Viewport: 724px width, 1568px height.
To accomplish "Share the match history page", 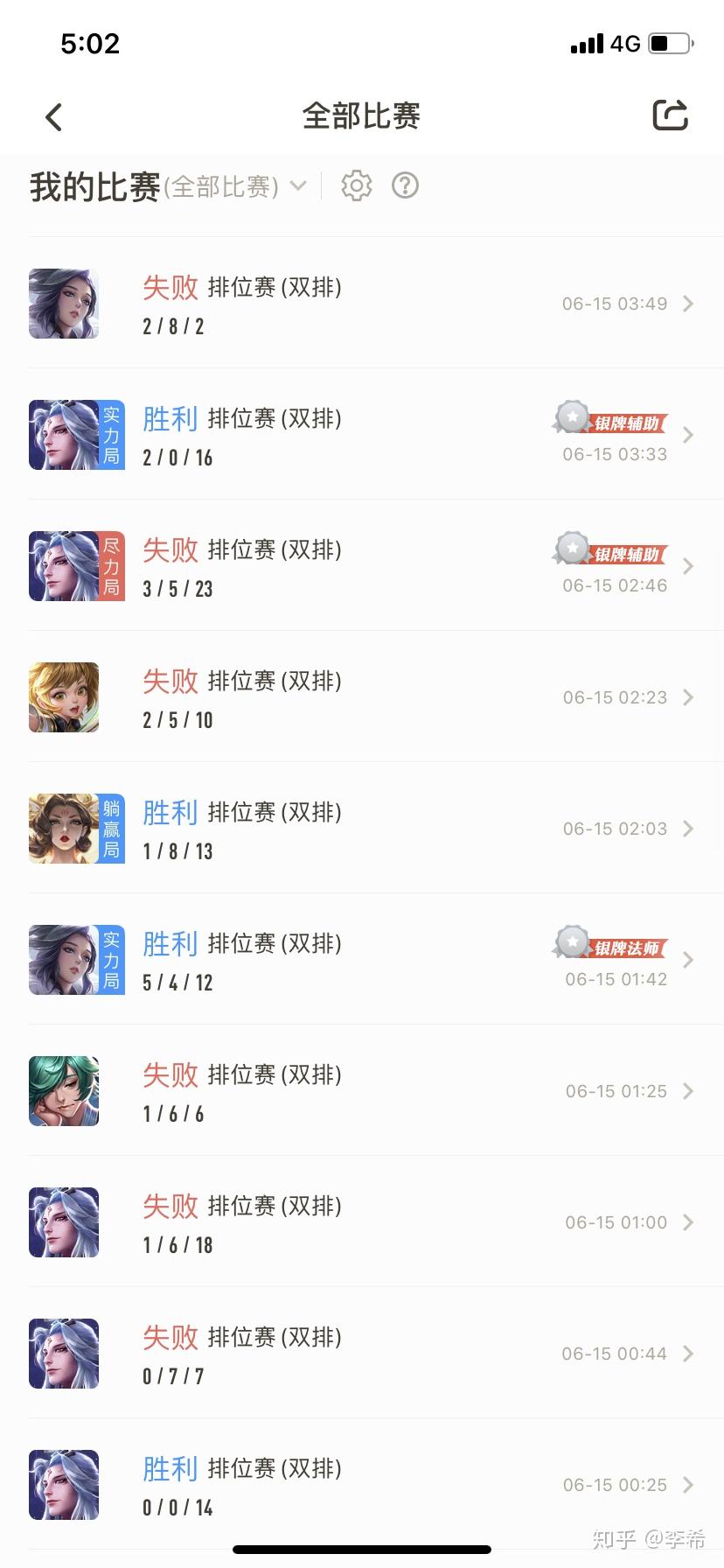I will [671, 115].
